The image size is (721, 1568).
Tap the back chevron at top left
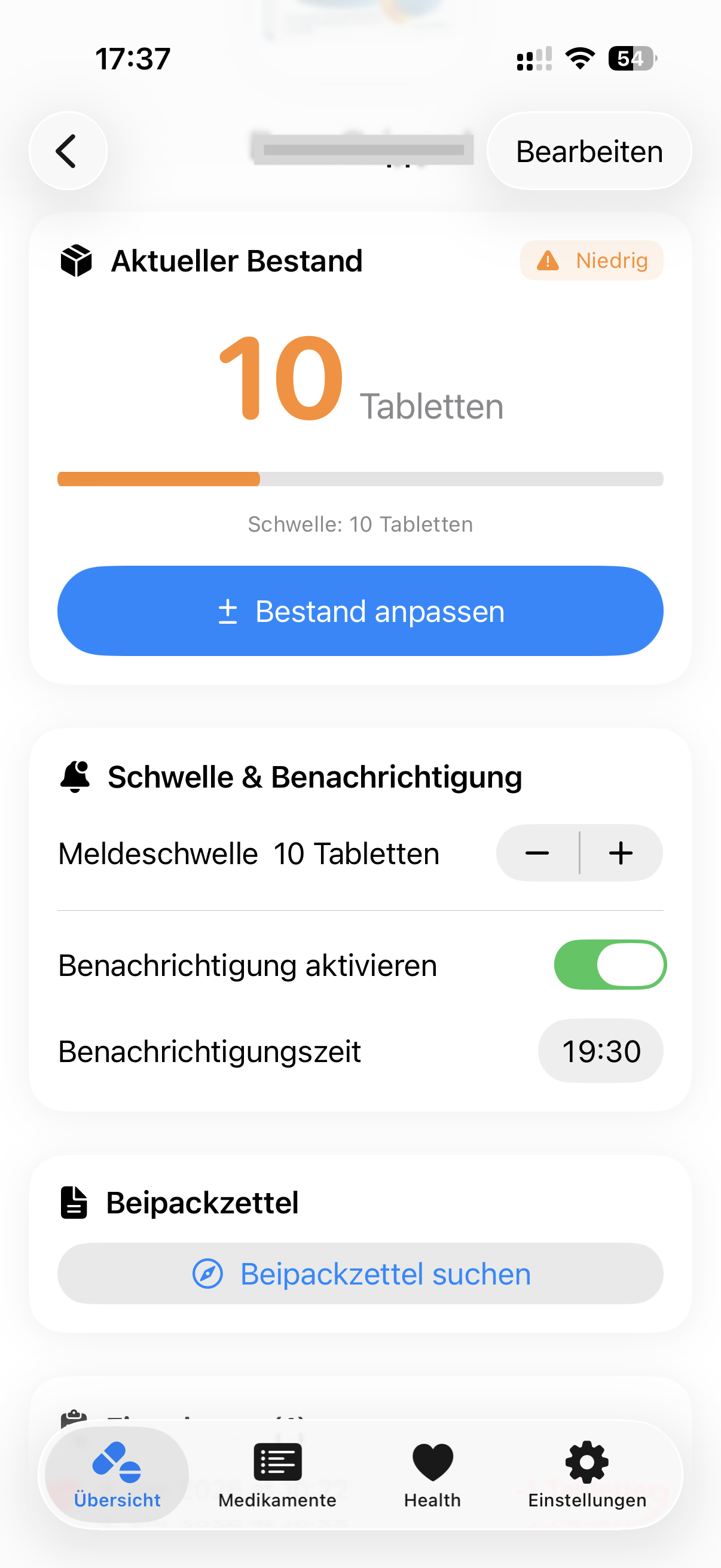pos(67,151)
